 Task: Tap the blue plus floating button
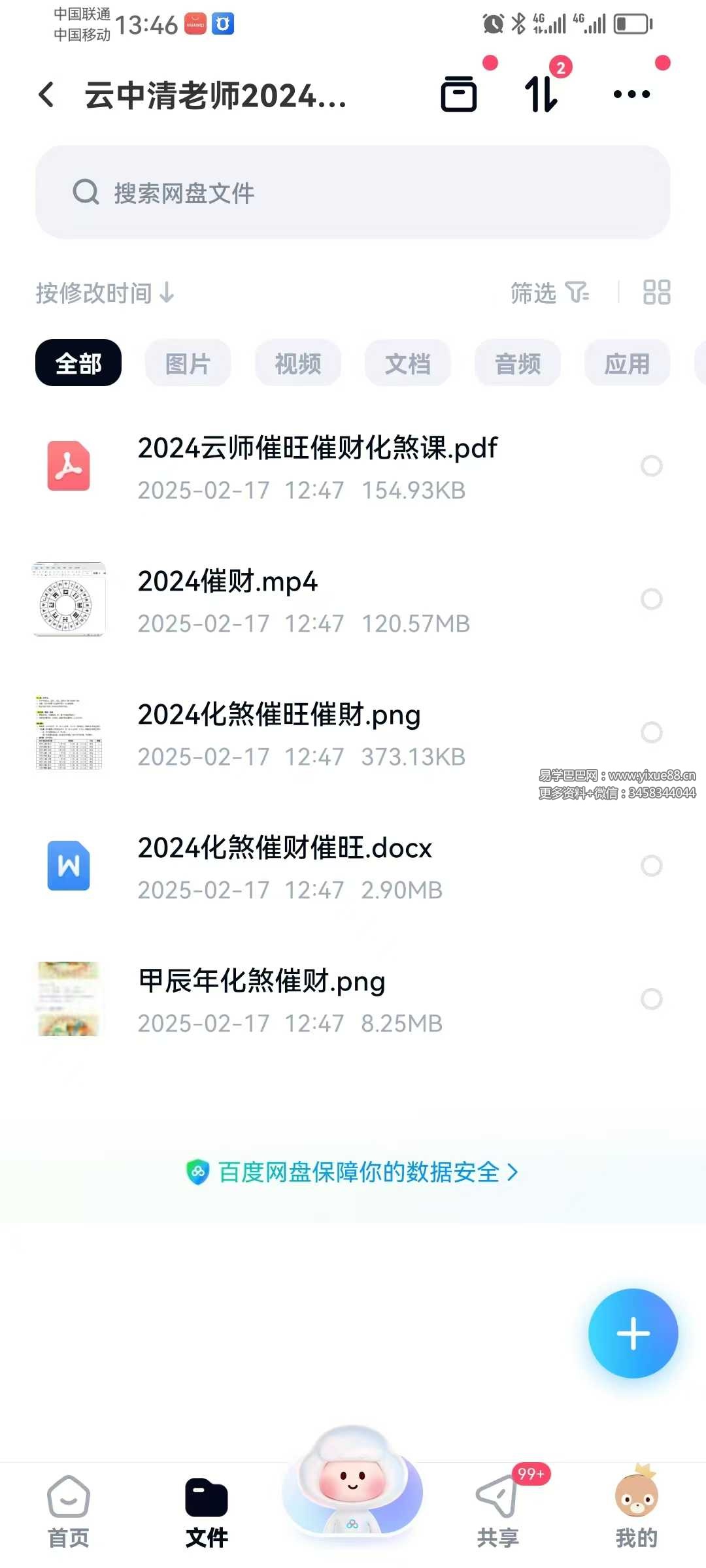coord(633,1333)
